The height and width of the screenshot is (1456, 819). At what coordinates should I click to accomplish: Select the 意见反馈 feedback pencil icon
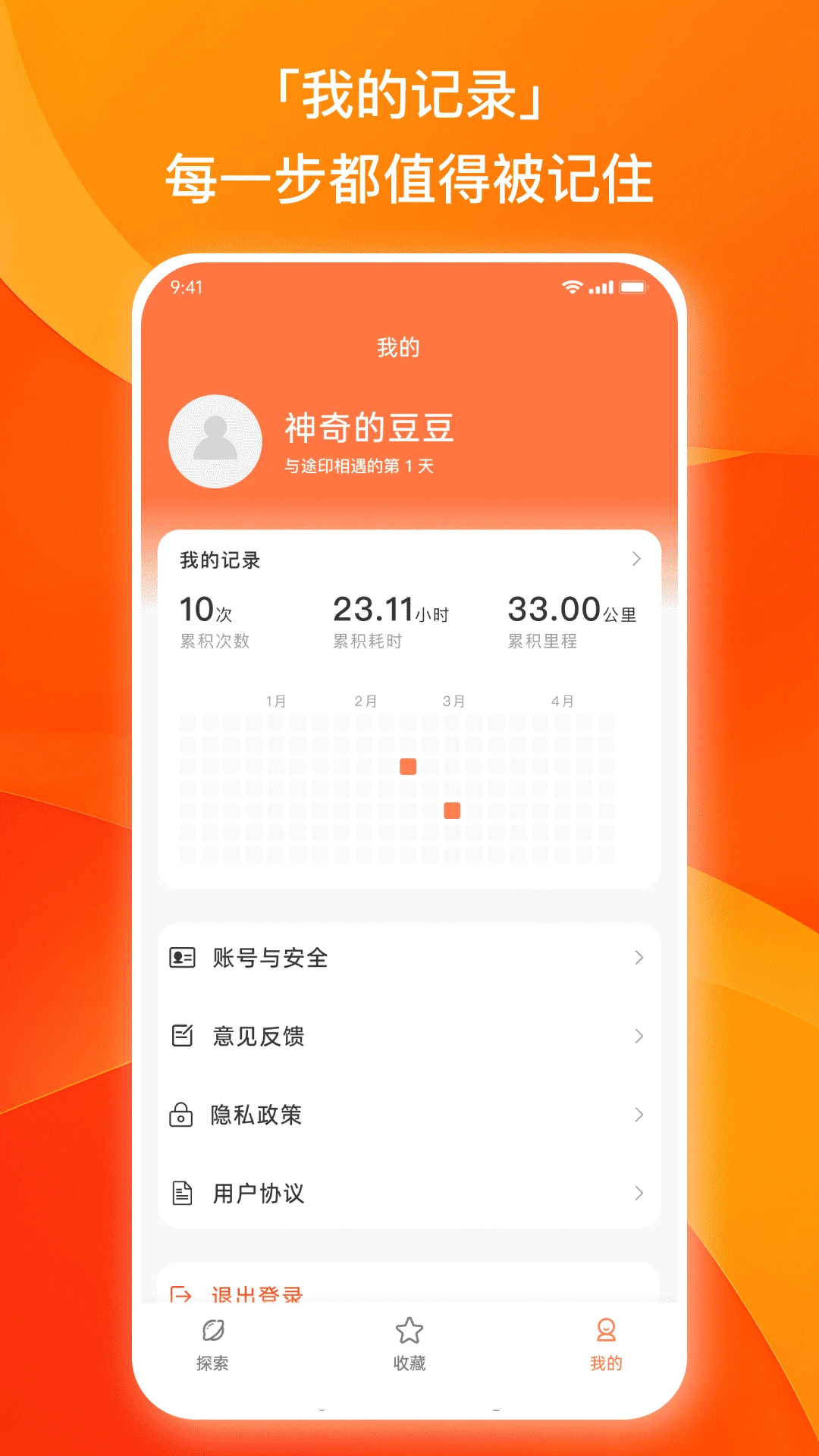[182, 1037]
